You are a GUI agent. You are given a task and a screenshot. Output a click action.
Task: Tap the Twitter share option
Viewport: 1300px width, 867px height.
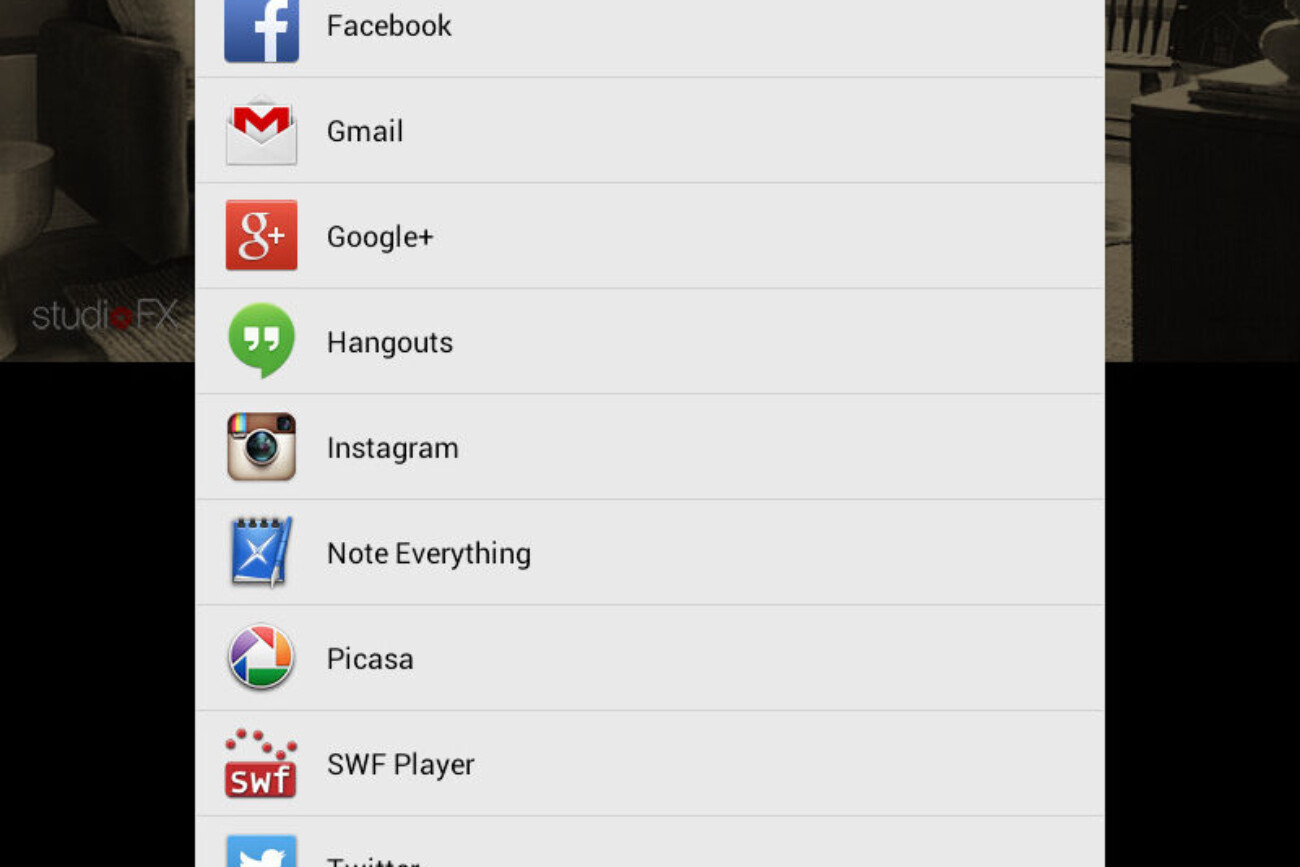[x=372, y=855]
